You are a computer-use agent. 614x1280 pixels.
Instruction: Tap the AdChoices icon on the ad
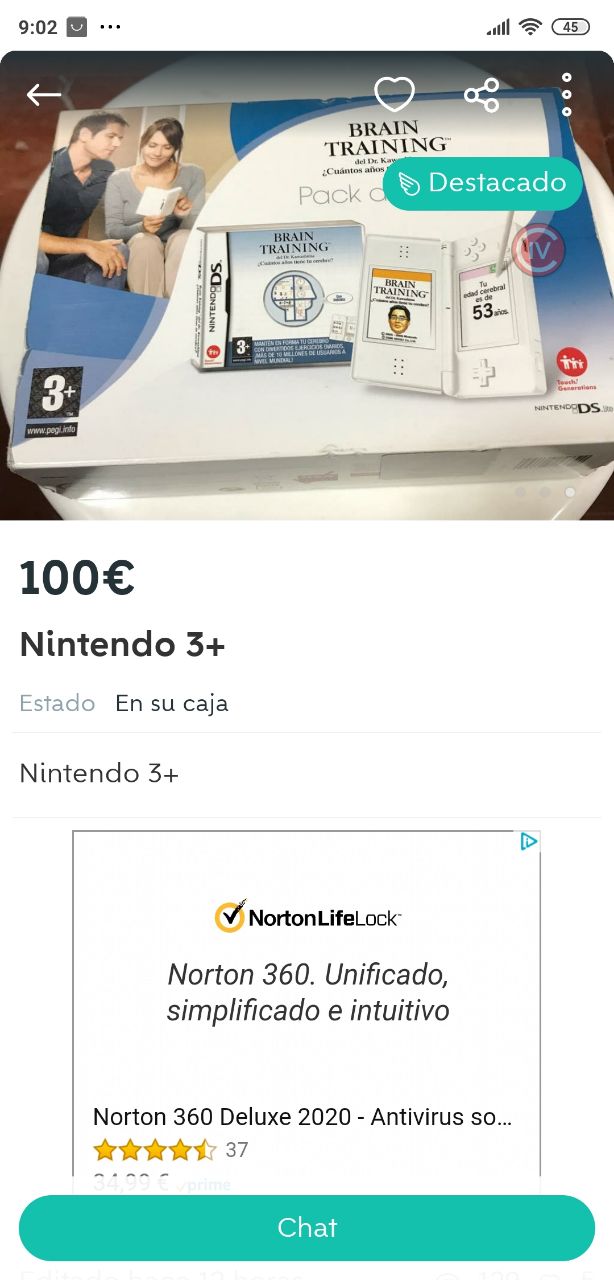[x=529, y=842]
